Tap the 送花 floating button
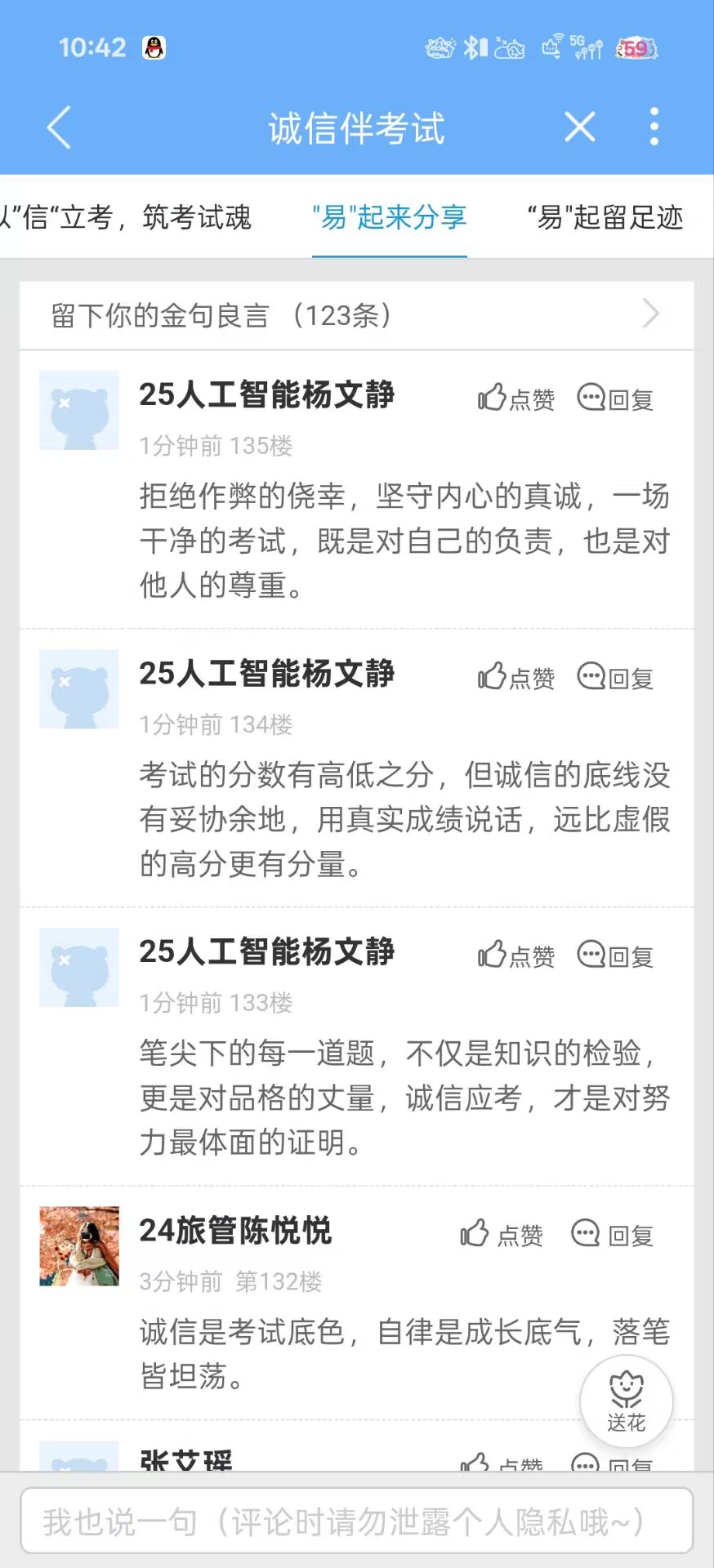The image size is (714, 1568). point(627,1401)
